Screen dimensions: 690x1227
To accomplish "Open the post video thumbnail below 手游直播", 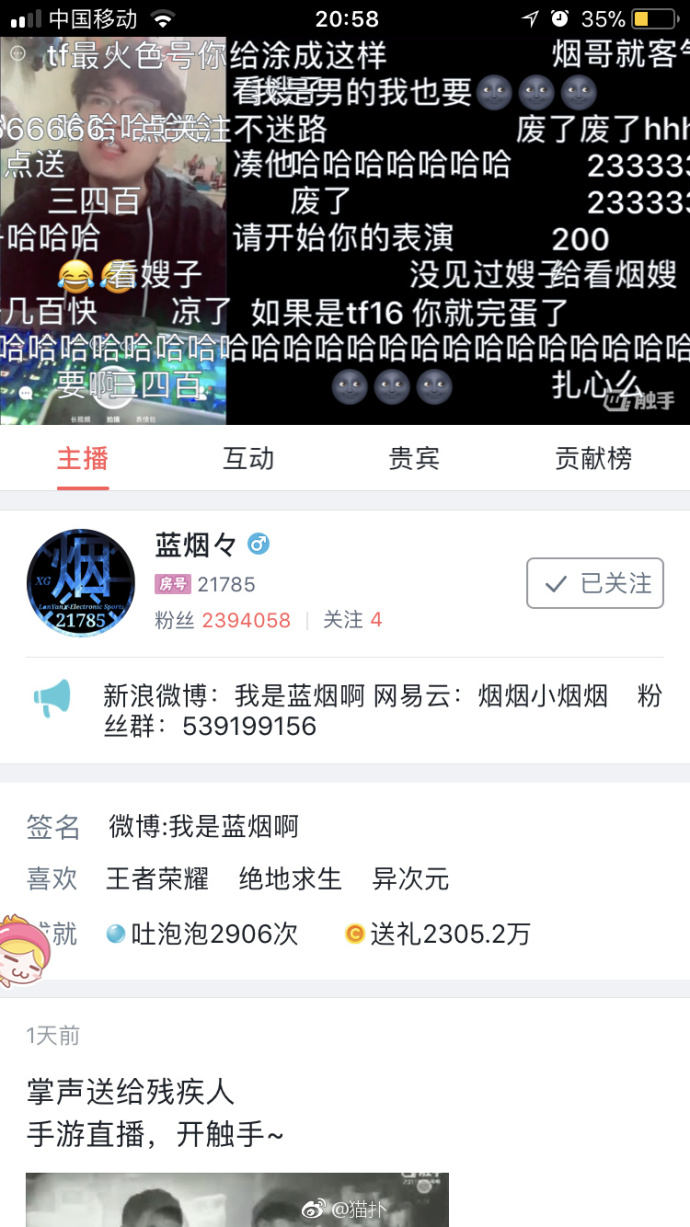I will click(x=237, y=1198).
